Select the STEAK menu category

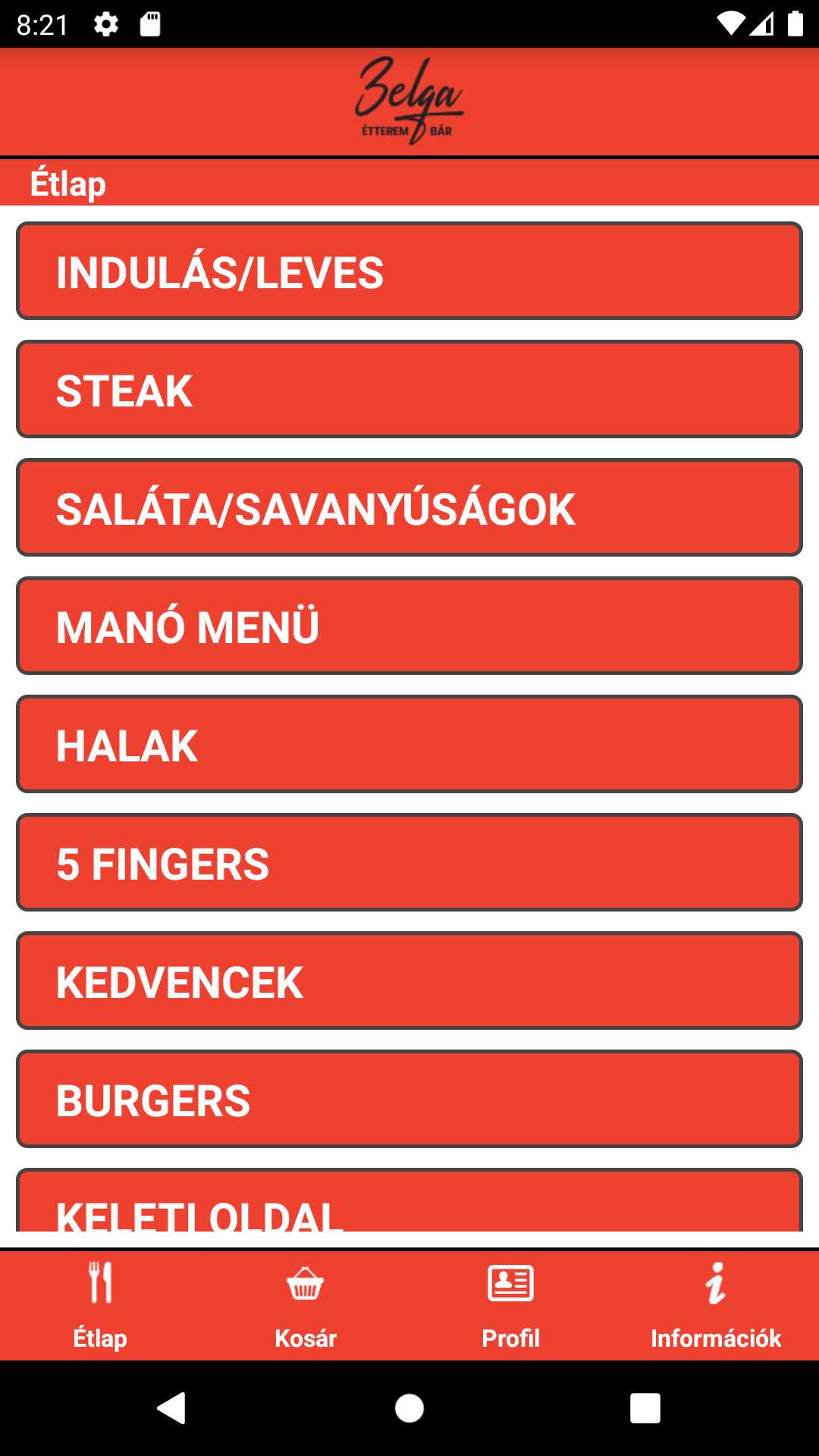409,389
